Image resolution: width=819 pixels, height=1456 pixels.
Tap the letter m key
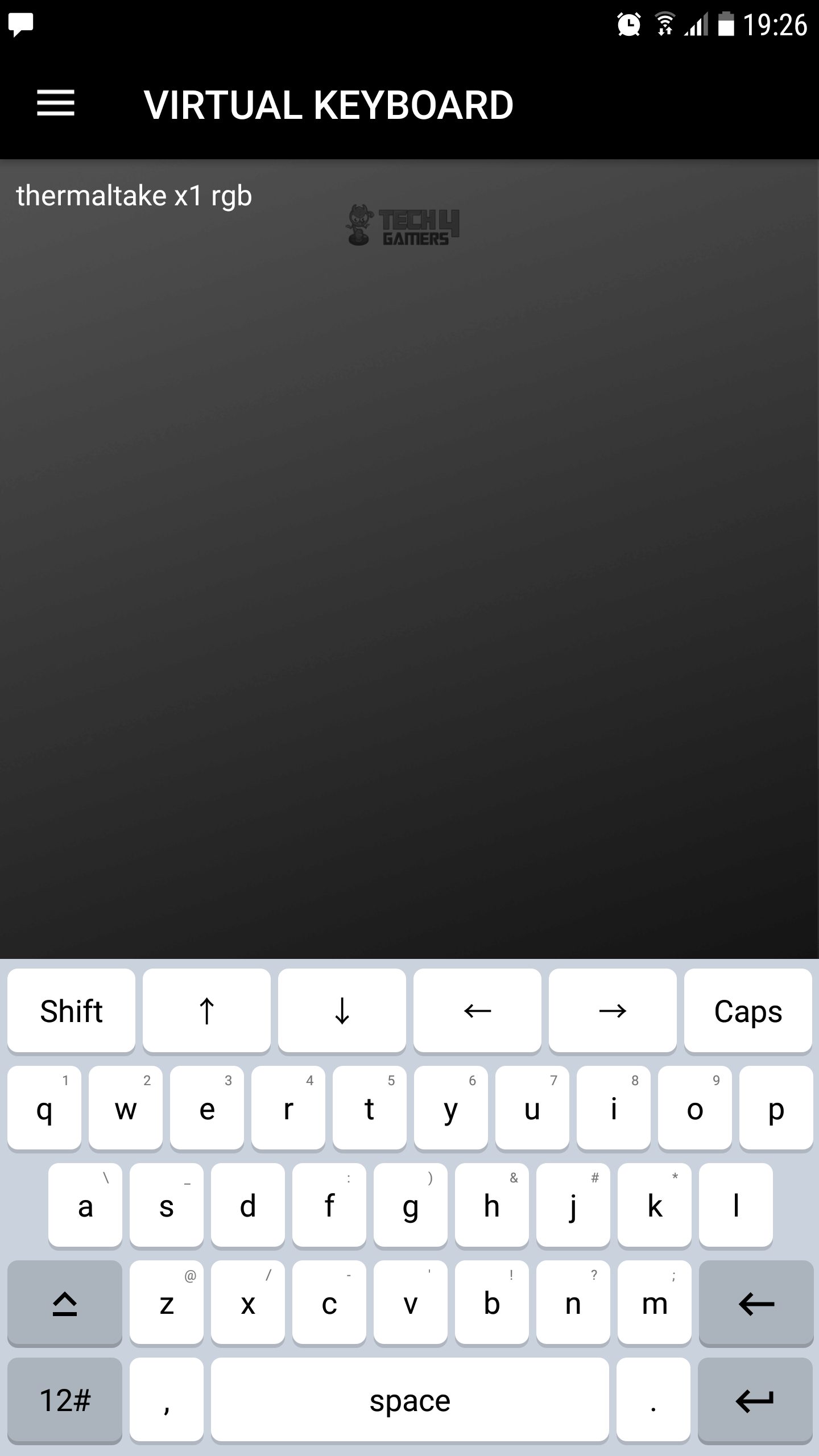click(655, 1304)
